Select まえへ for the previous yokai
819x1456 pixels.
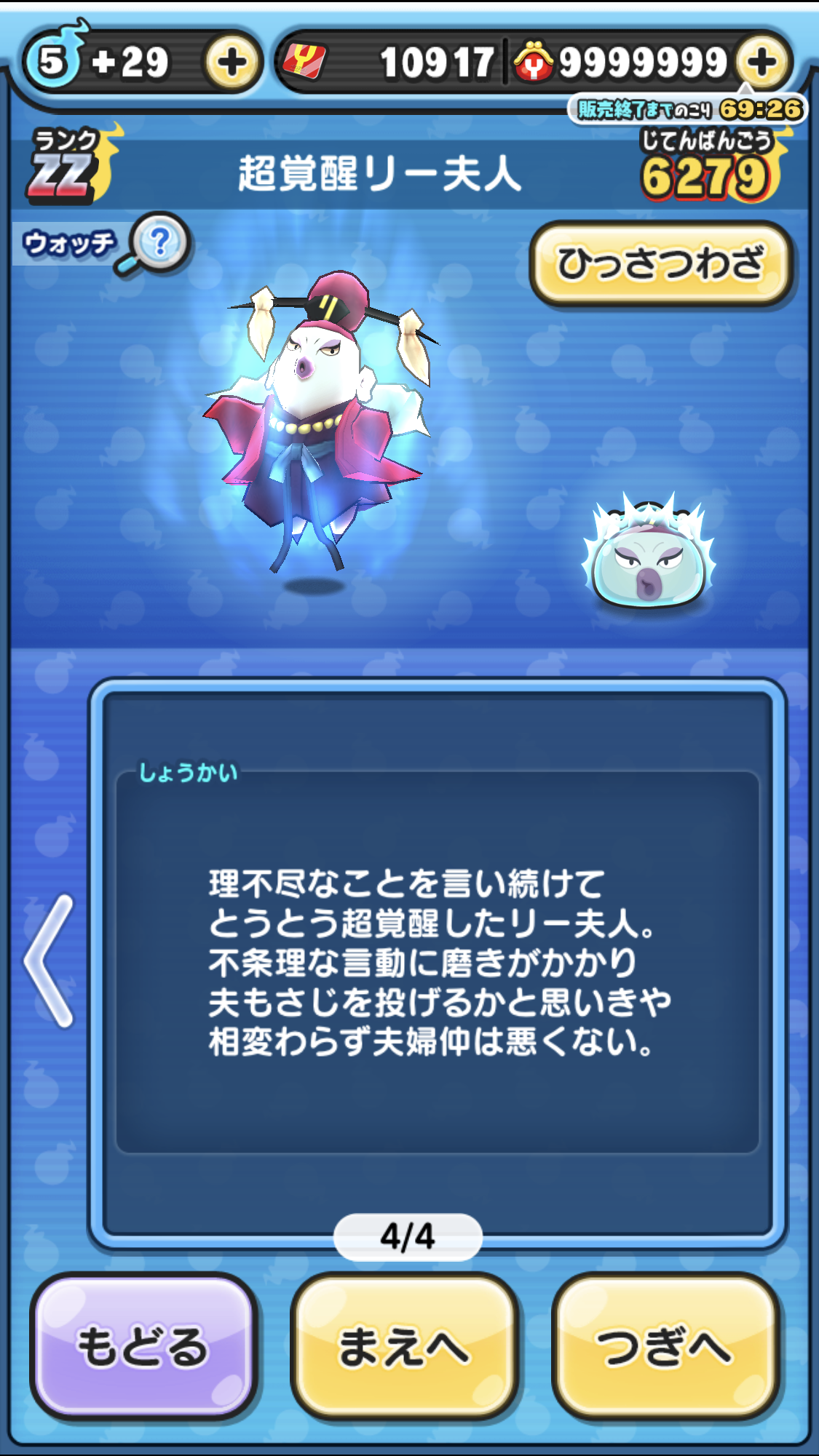(x=404, y=1346)
